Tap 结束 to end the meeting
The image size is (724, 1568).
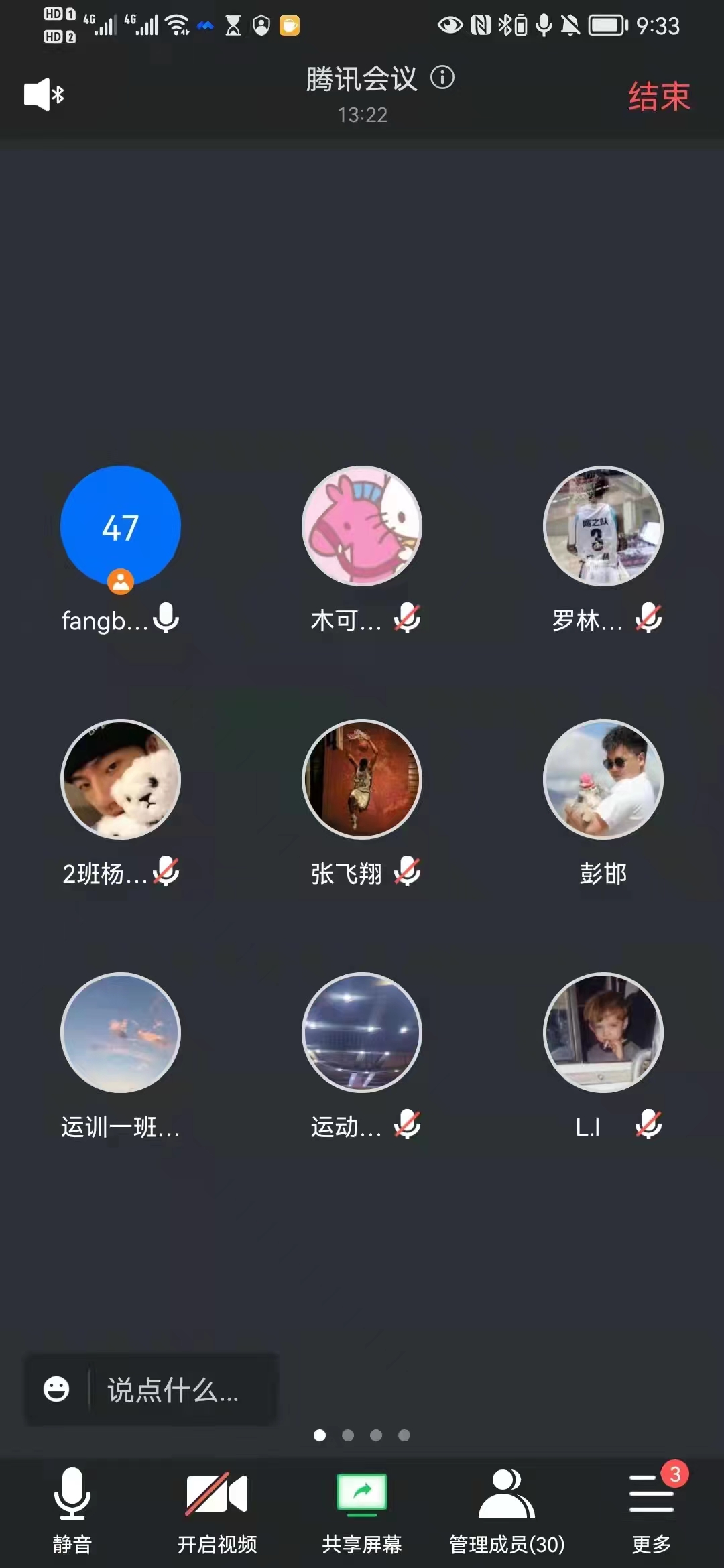(659, 96)
